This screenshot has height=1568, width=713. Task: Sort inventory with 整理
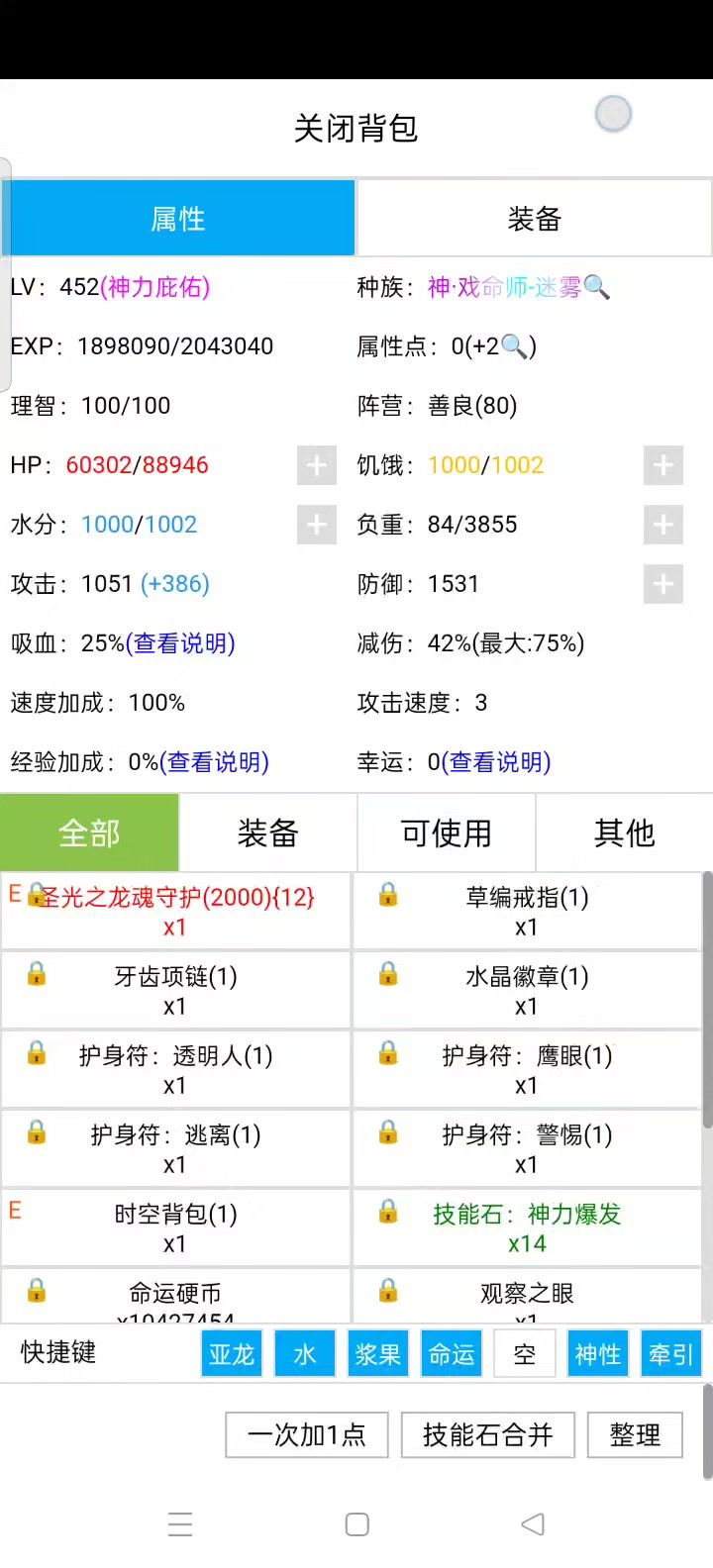[635, 1435]
